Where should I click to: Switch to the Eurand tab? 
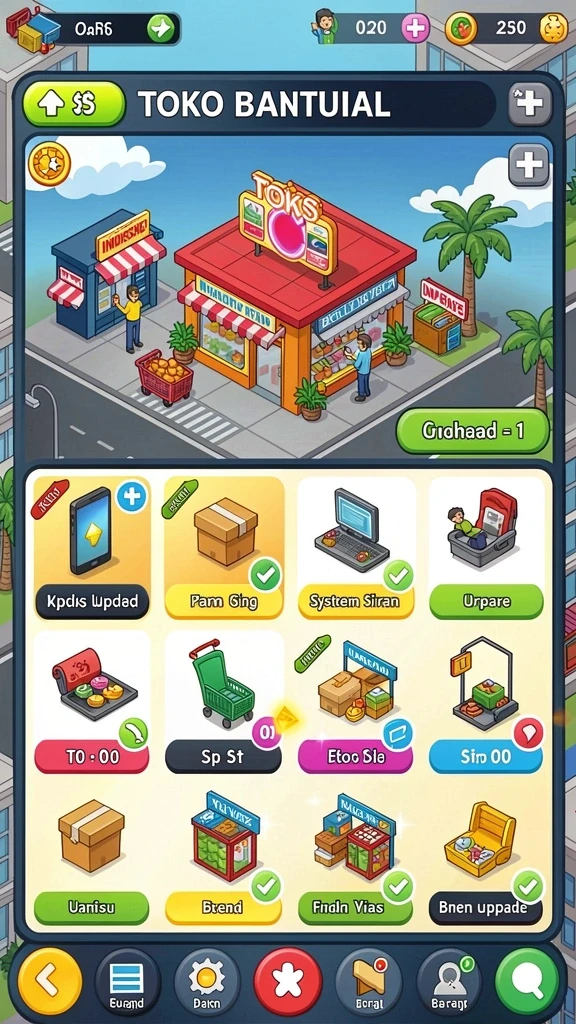128,982
